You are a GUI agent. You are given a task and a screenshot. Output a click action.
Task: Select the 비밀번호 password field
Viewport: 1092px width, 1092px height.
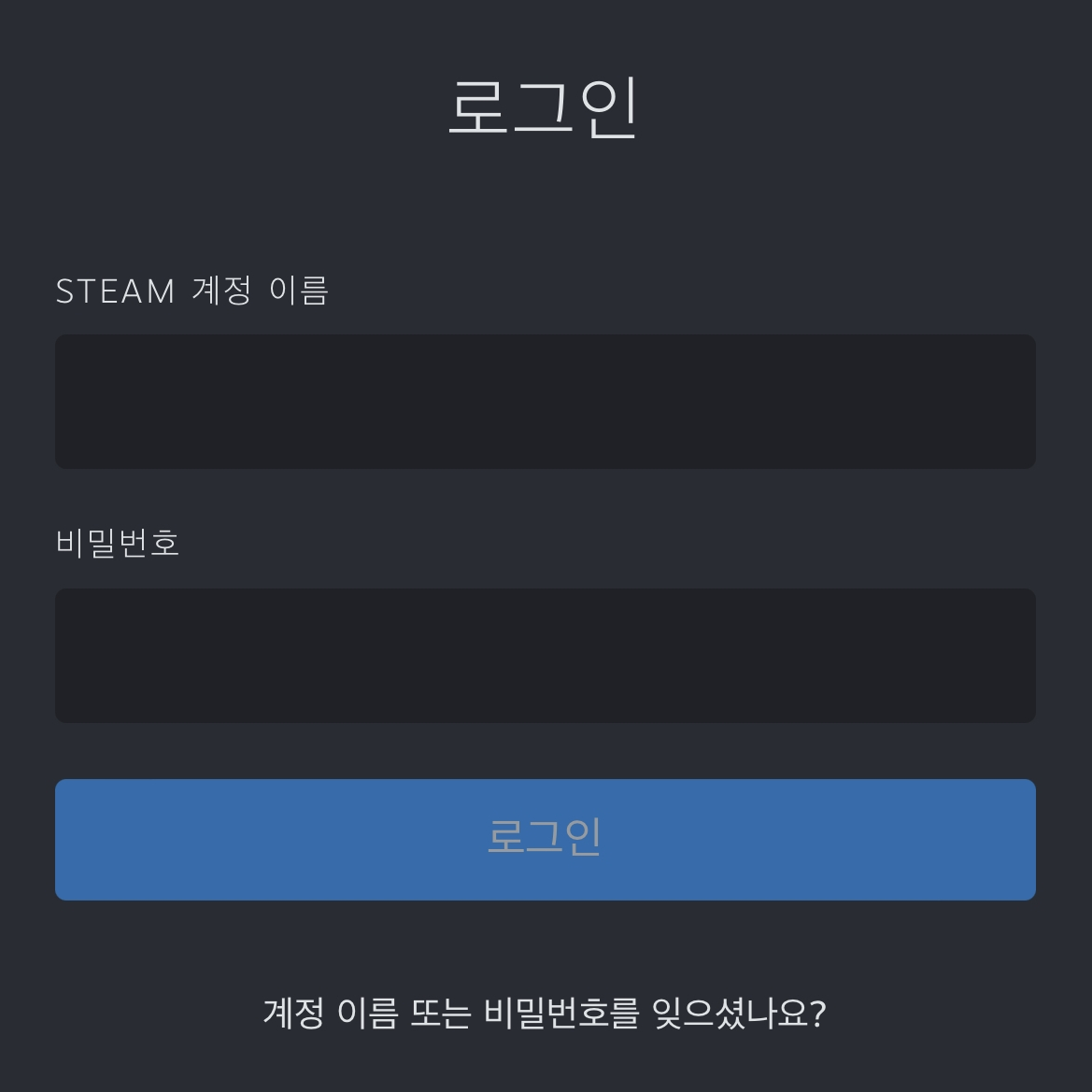pyautogui.click(x=546, y=656)
